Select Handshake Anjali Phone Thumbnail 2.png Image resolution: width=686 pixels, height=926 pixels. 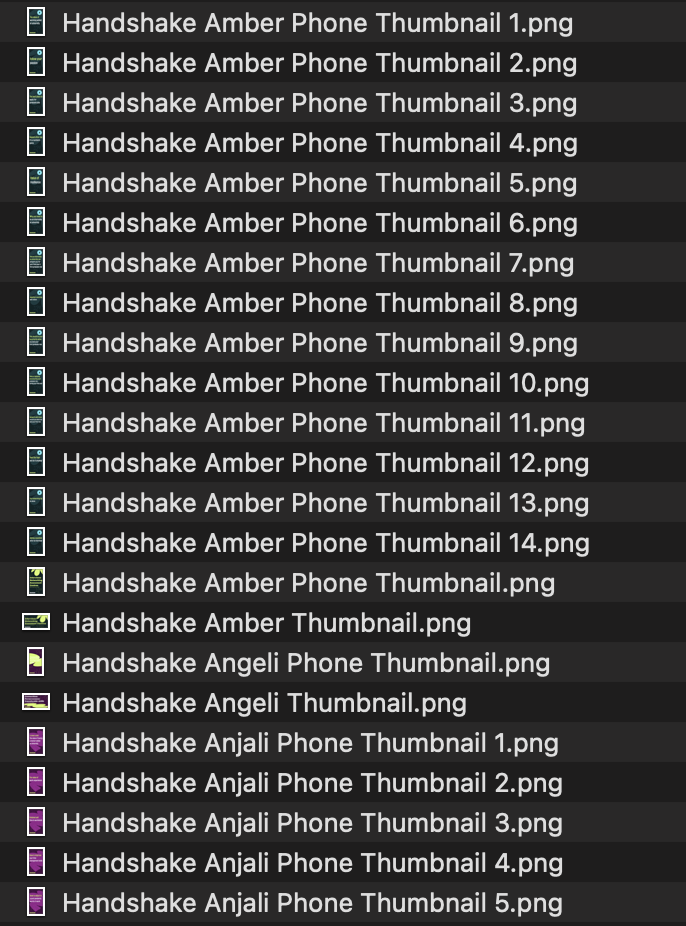tap(312, 783)
